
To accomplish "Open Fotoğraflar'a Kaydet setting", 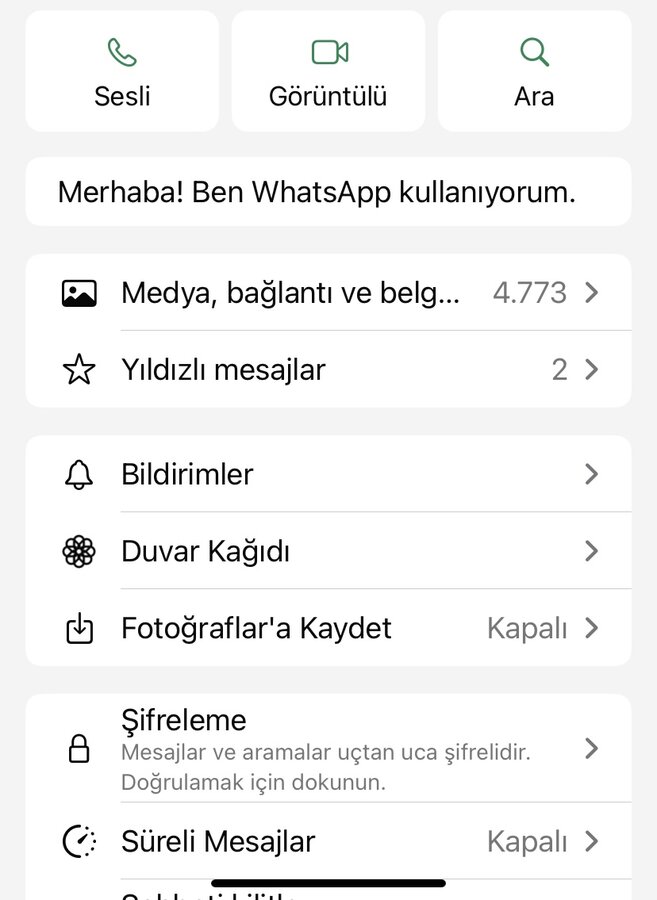I will (x=328, y=628).
